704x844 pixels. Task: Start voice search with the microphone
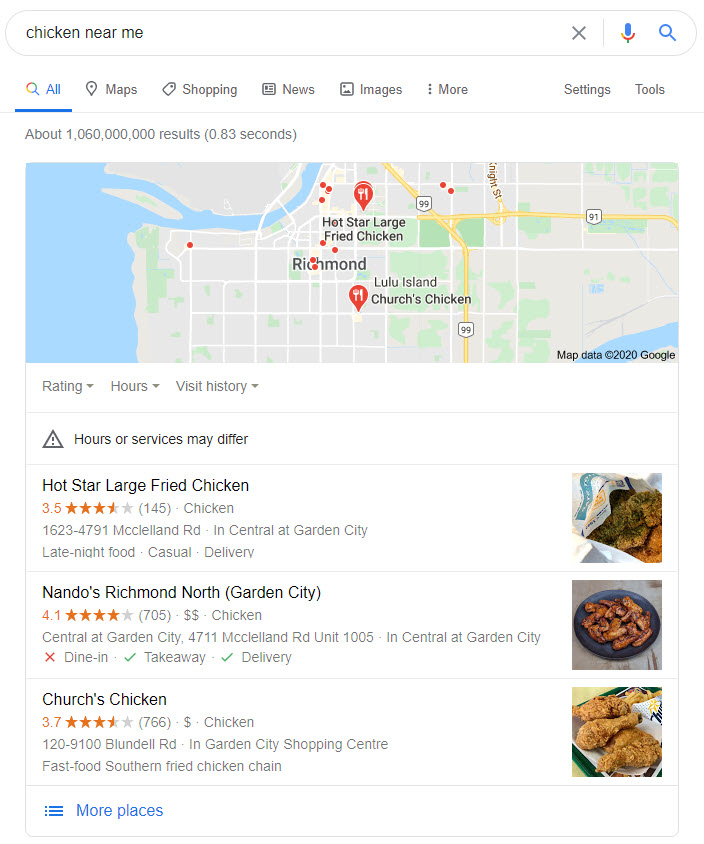pos(628,33)
